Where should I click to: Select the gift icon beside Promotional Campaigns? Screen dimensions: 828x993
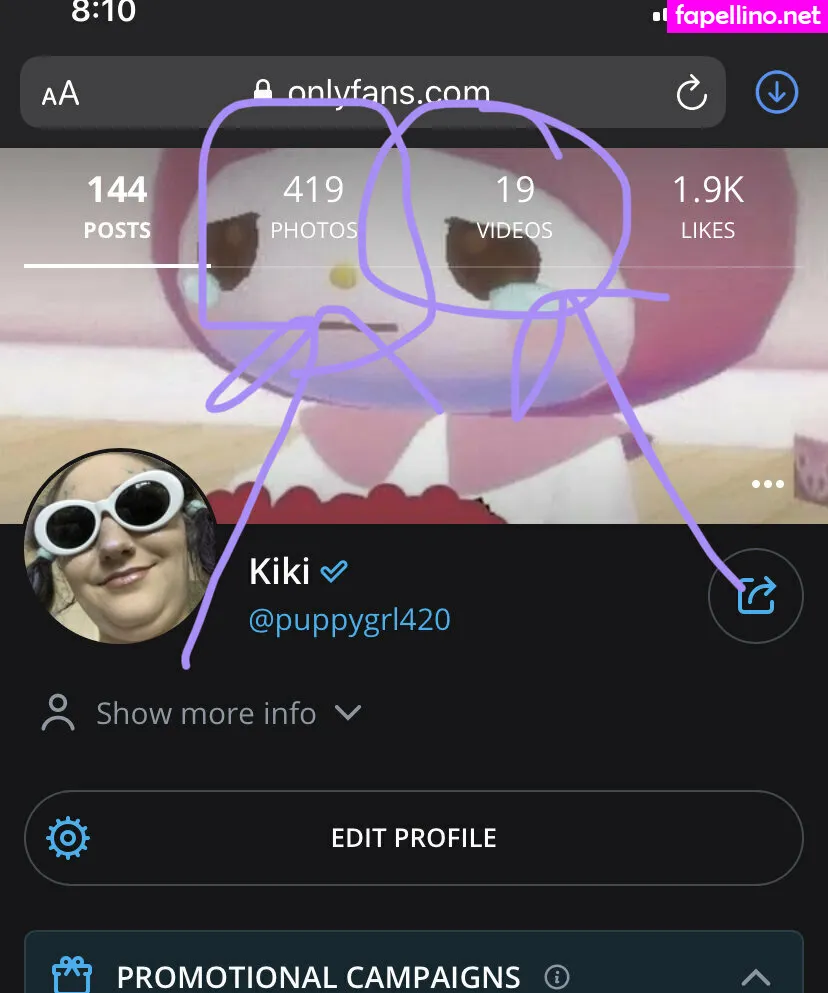point(70,975)
